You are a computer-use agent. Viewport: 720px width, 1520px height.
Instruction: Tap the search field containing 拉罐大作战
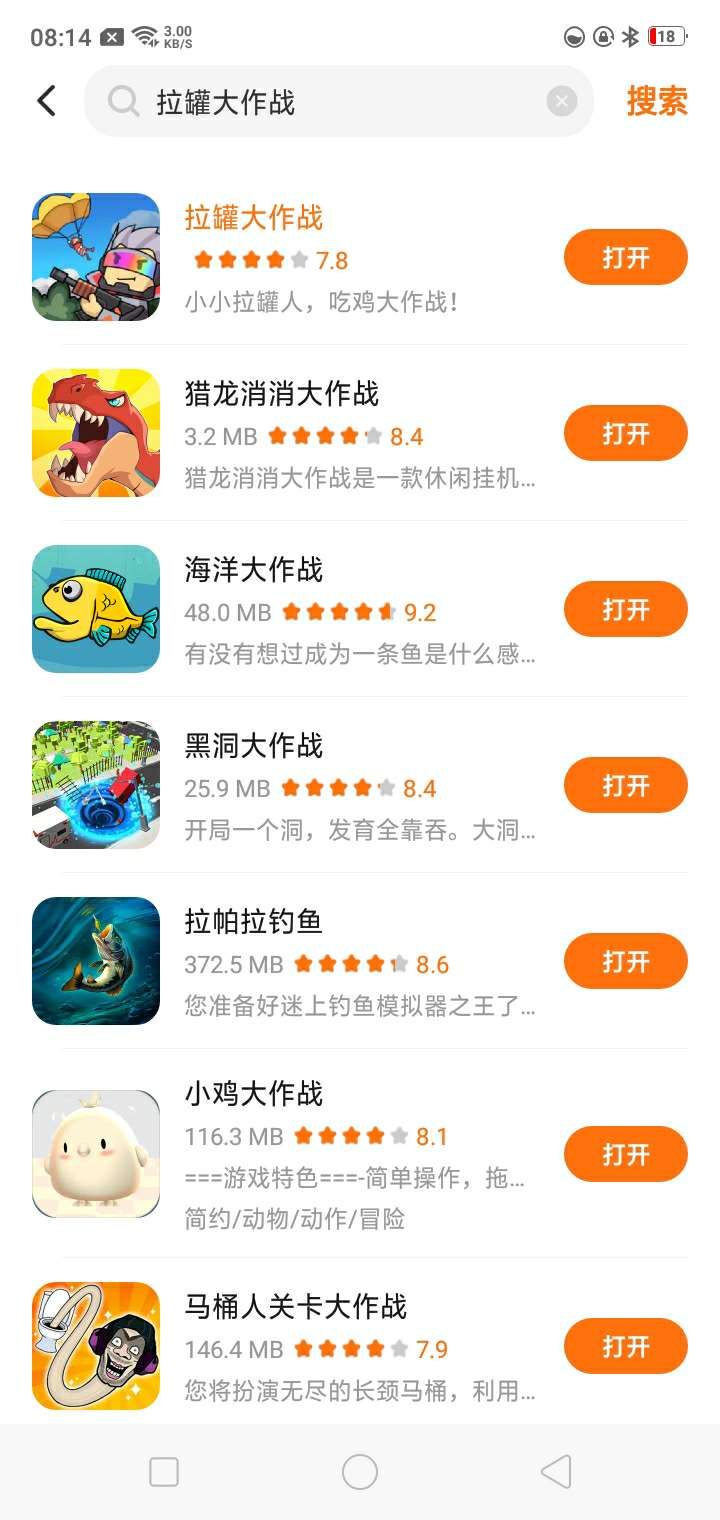click(330, 102)
